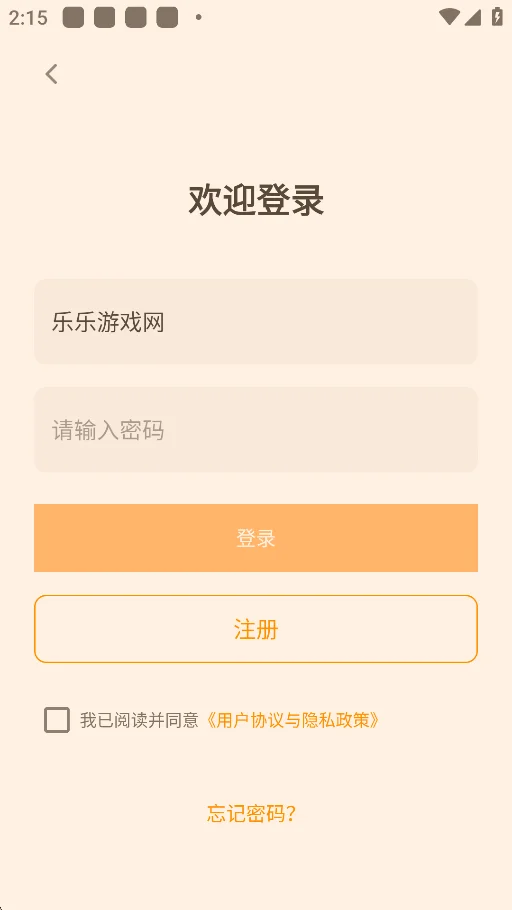Tap 忘记密码? to recover password
This screenshot has height=910, width=512.
252,814
